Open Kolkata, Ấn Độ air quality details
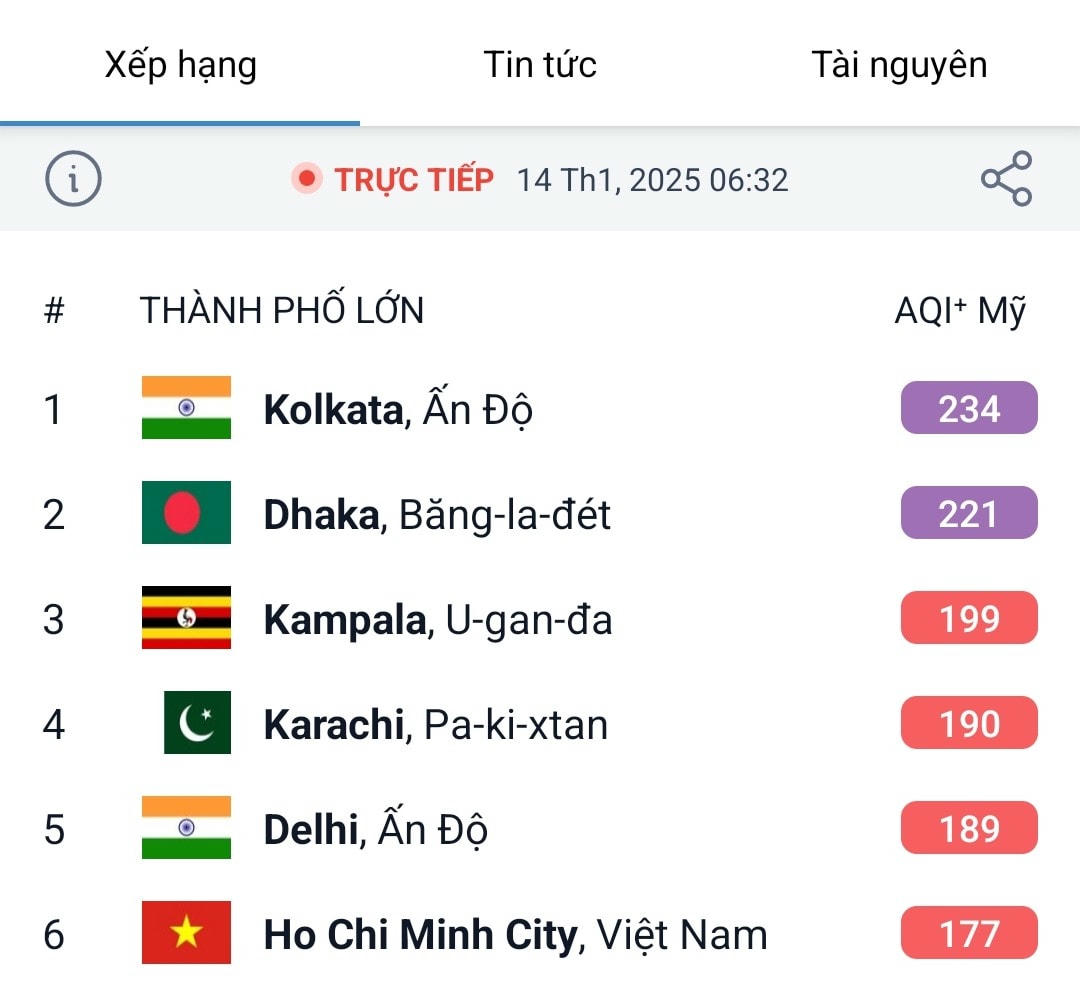 (x=398, y=409)
